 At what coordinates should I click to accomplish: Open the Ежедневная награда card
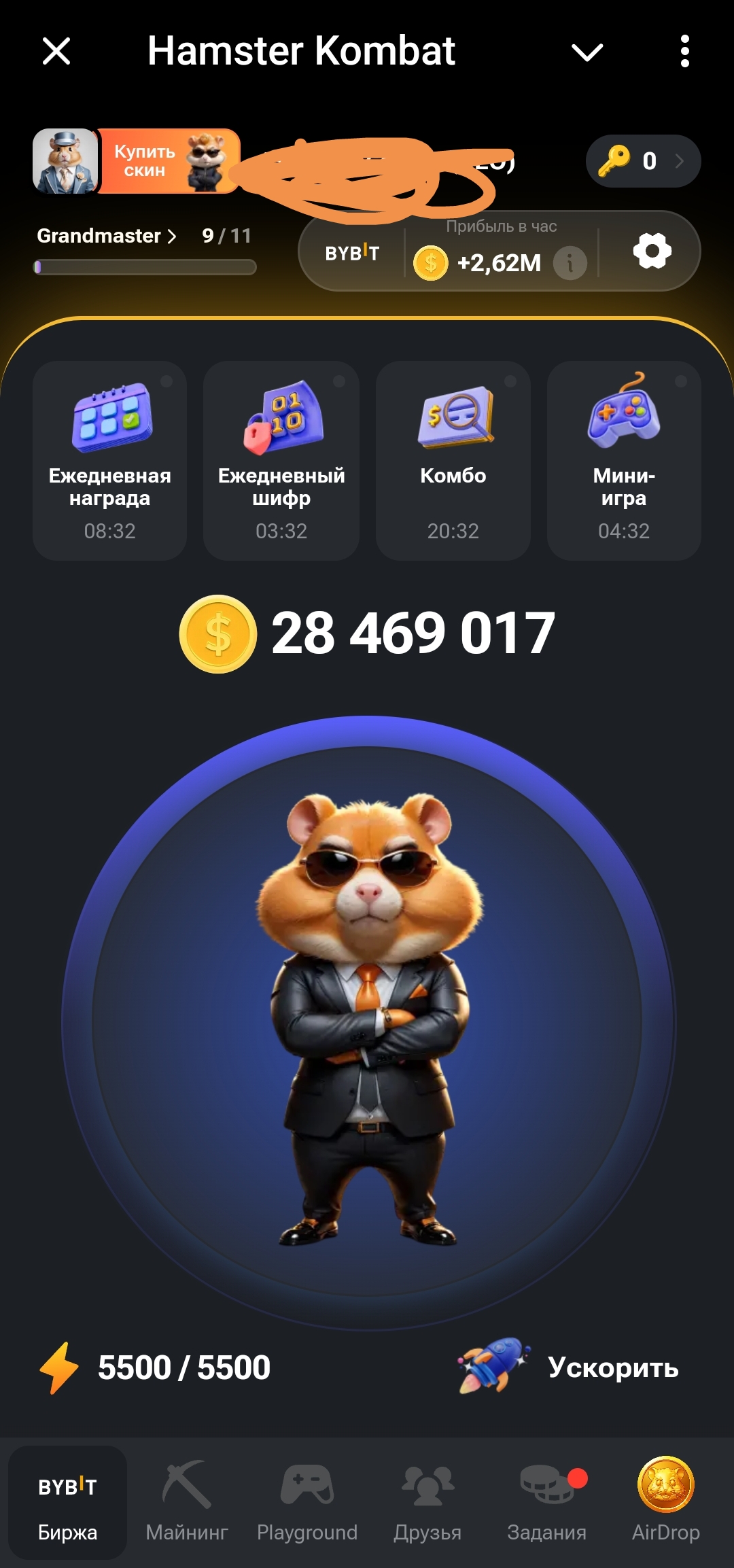pyautogui.click(x=109, y=461)
